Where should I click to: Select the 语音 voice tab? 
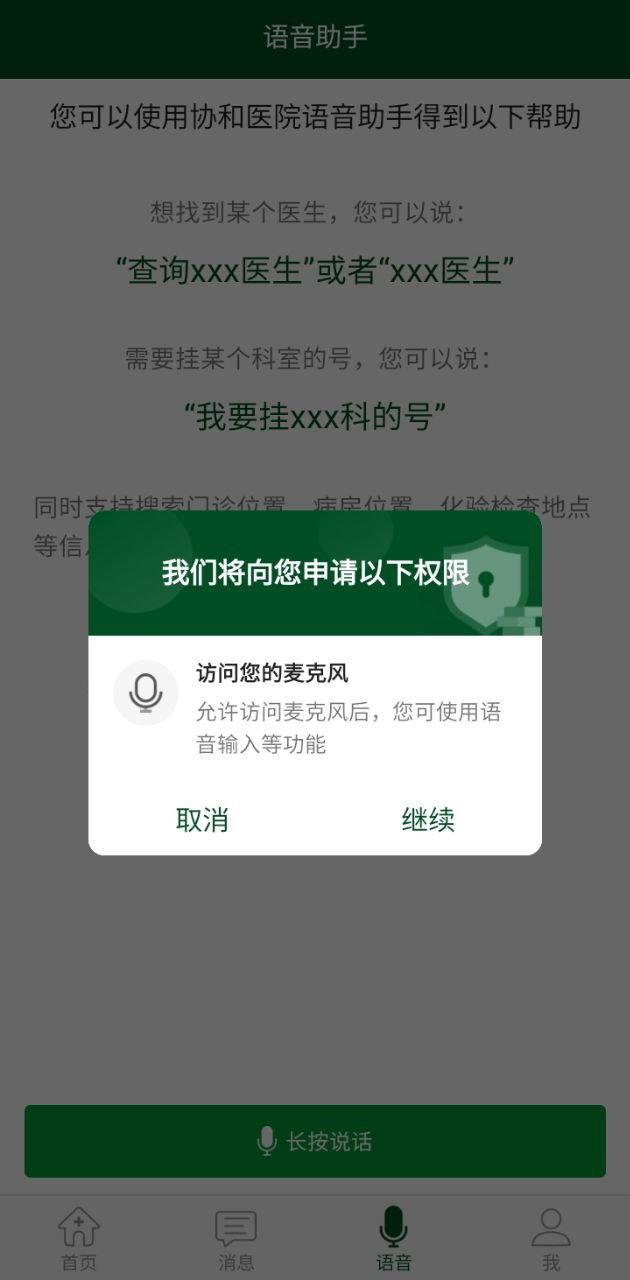point(393,1238)
